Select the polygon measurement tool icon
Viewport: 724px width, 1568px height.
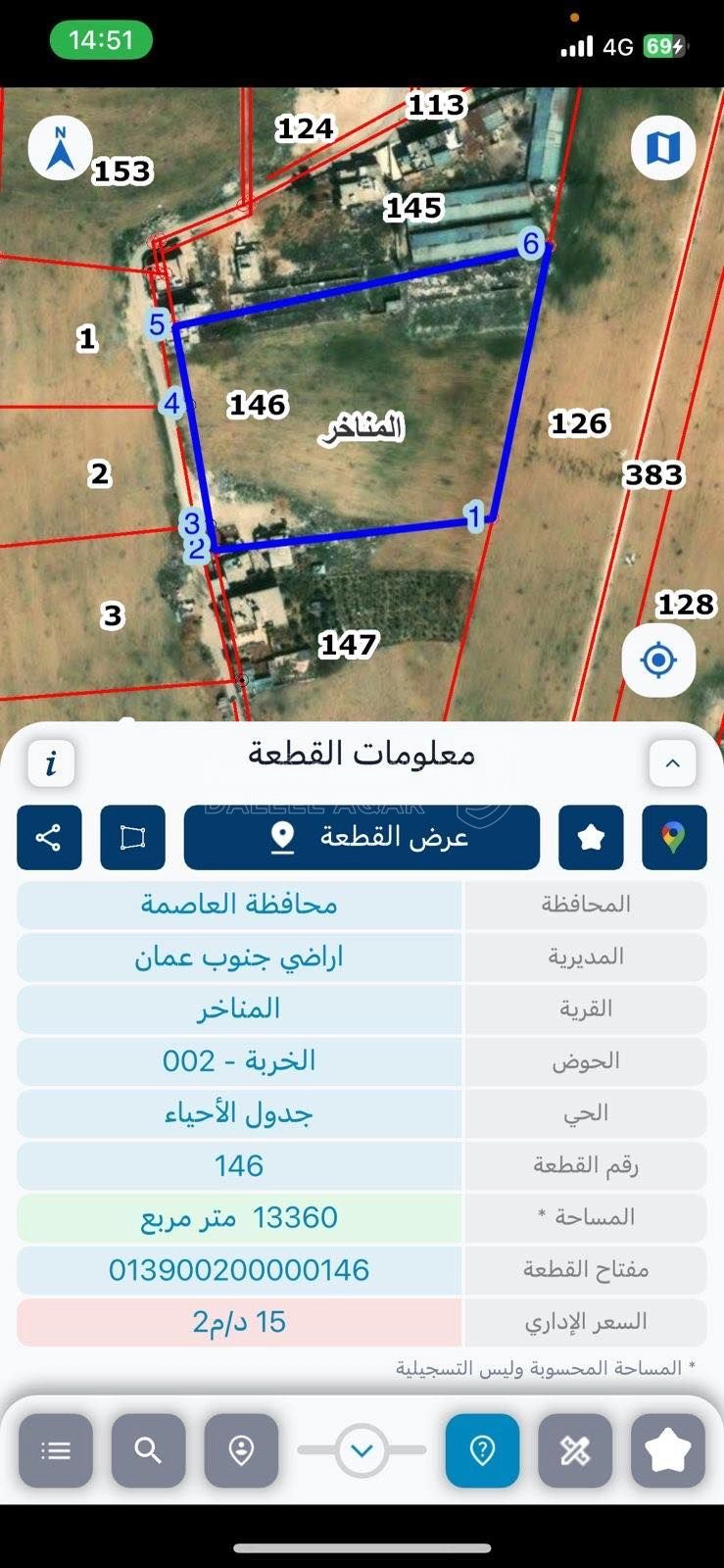[x=133, y=837]
